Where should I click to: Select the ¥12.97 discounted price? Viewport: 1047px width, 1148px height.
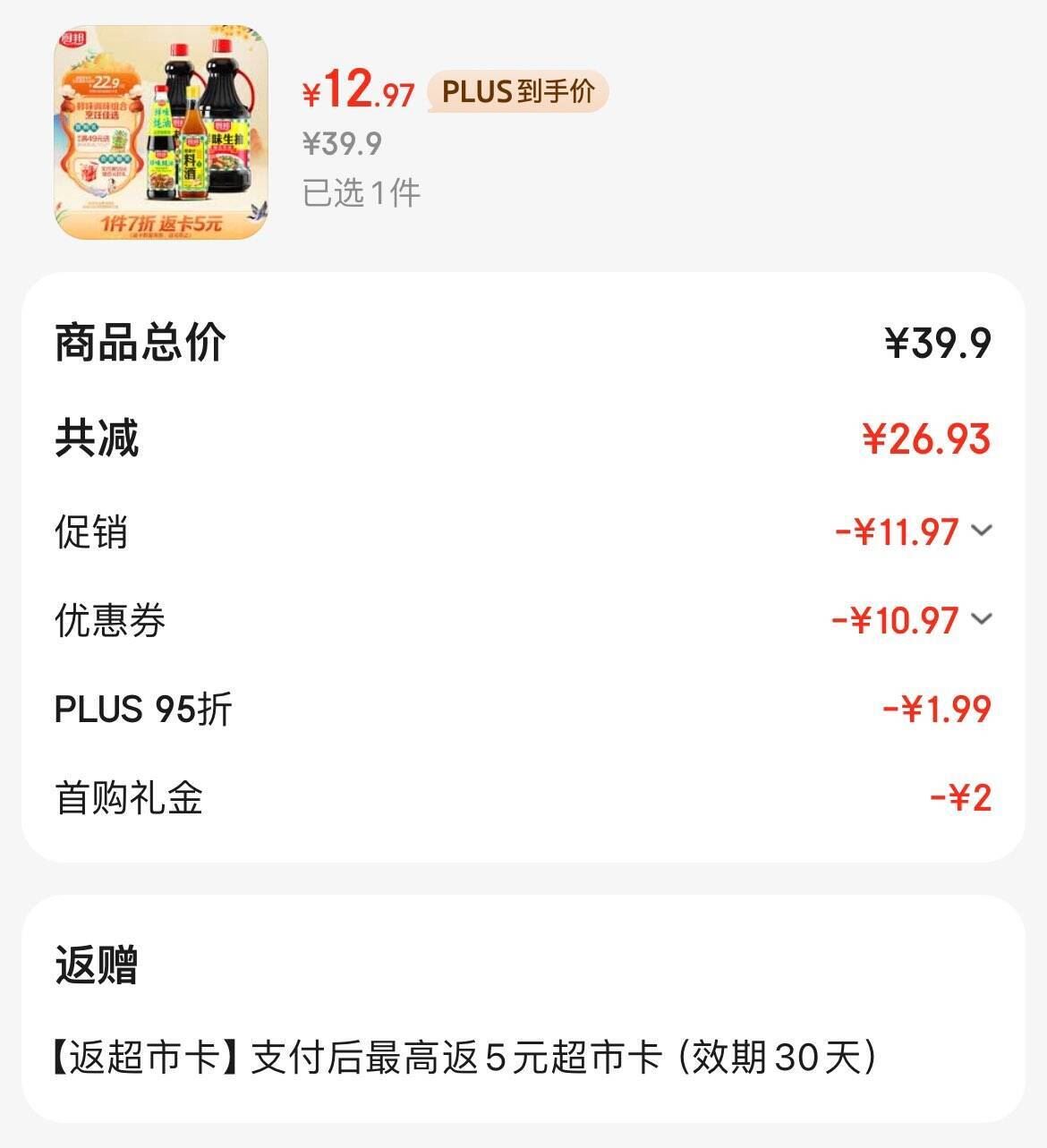tap(356, 89)
